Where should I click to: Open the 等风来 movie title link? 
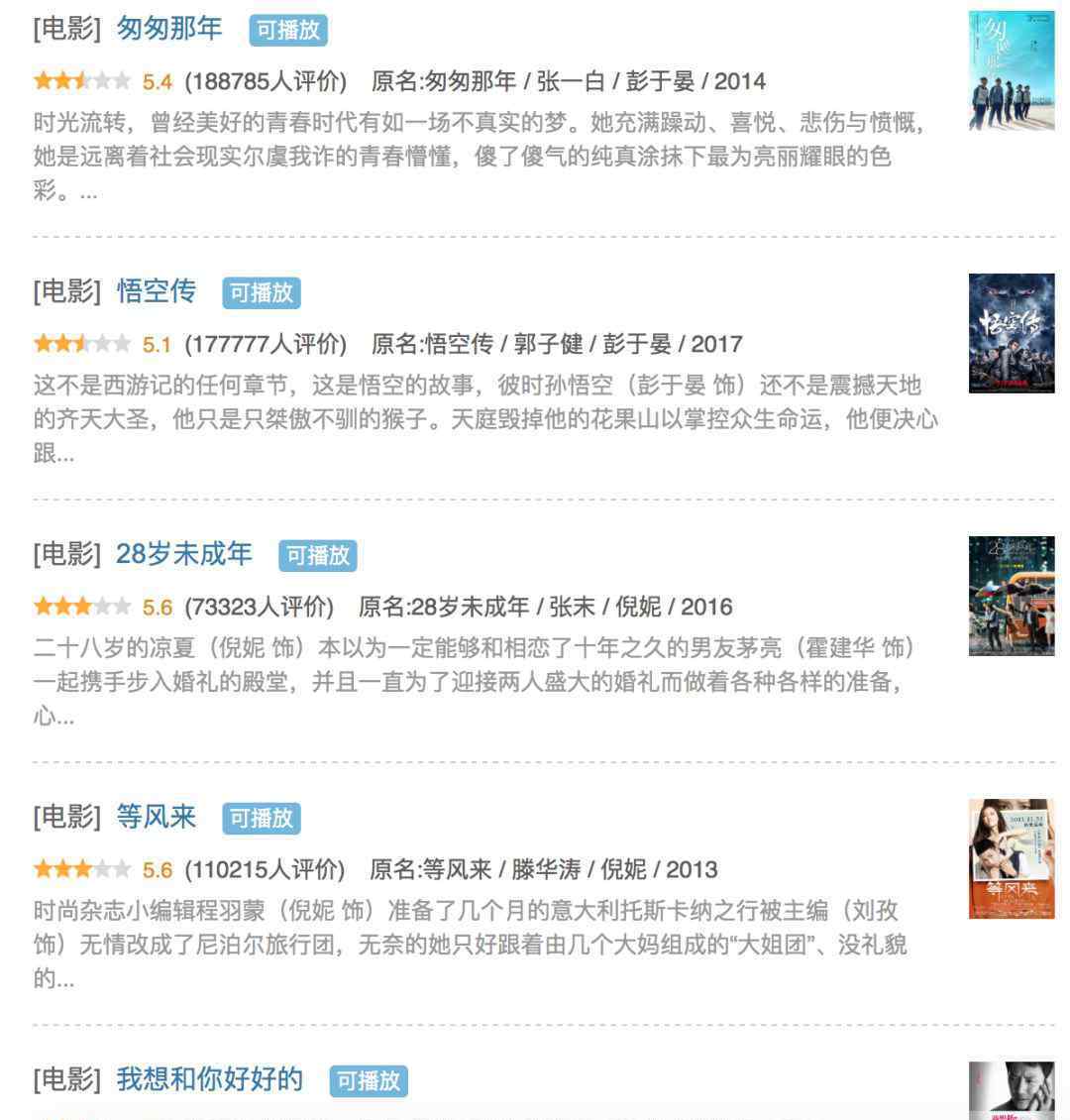(x=156, y=817)
